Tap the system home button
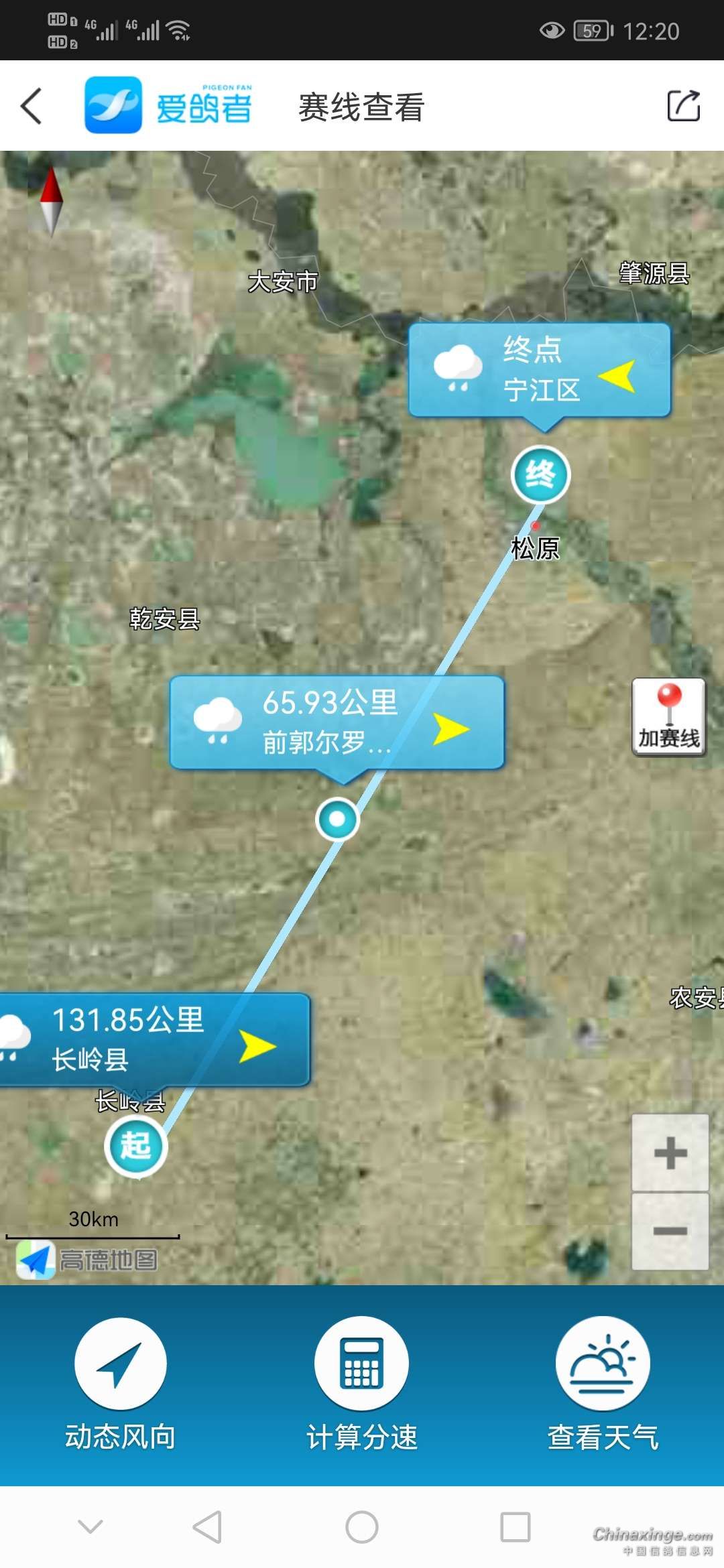 (362, 1527)
